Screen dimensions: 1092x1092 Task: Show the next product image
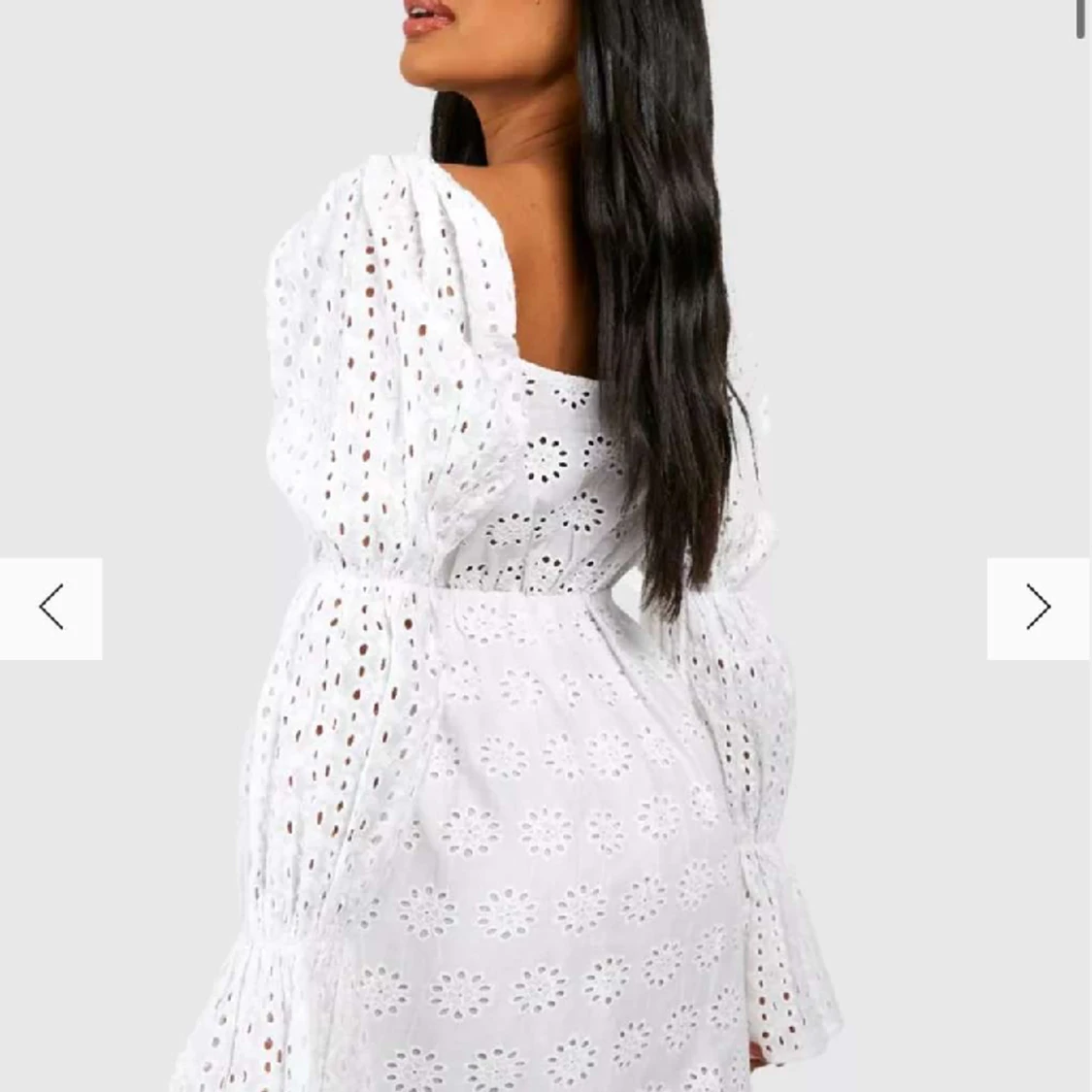(1039, 609)
